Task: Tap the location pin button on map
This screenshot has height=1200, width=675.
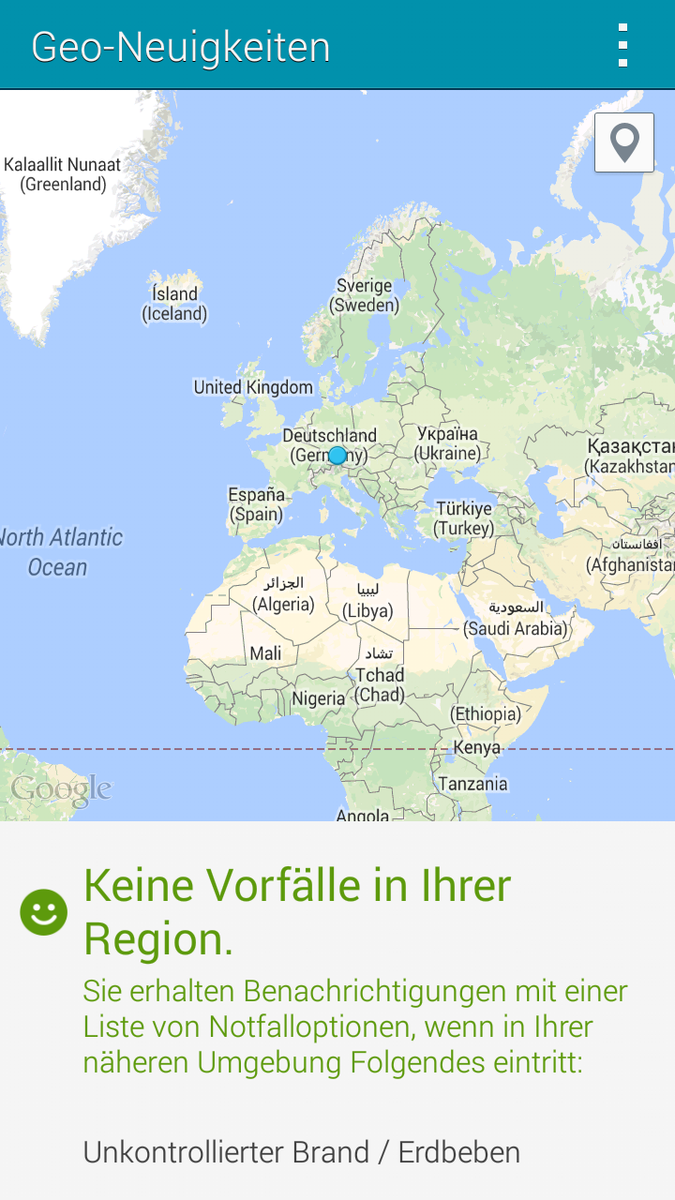Action: [624, 143]
